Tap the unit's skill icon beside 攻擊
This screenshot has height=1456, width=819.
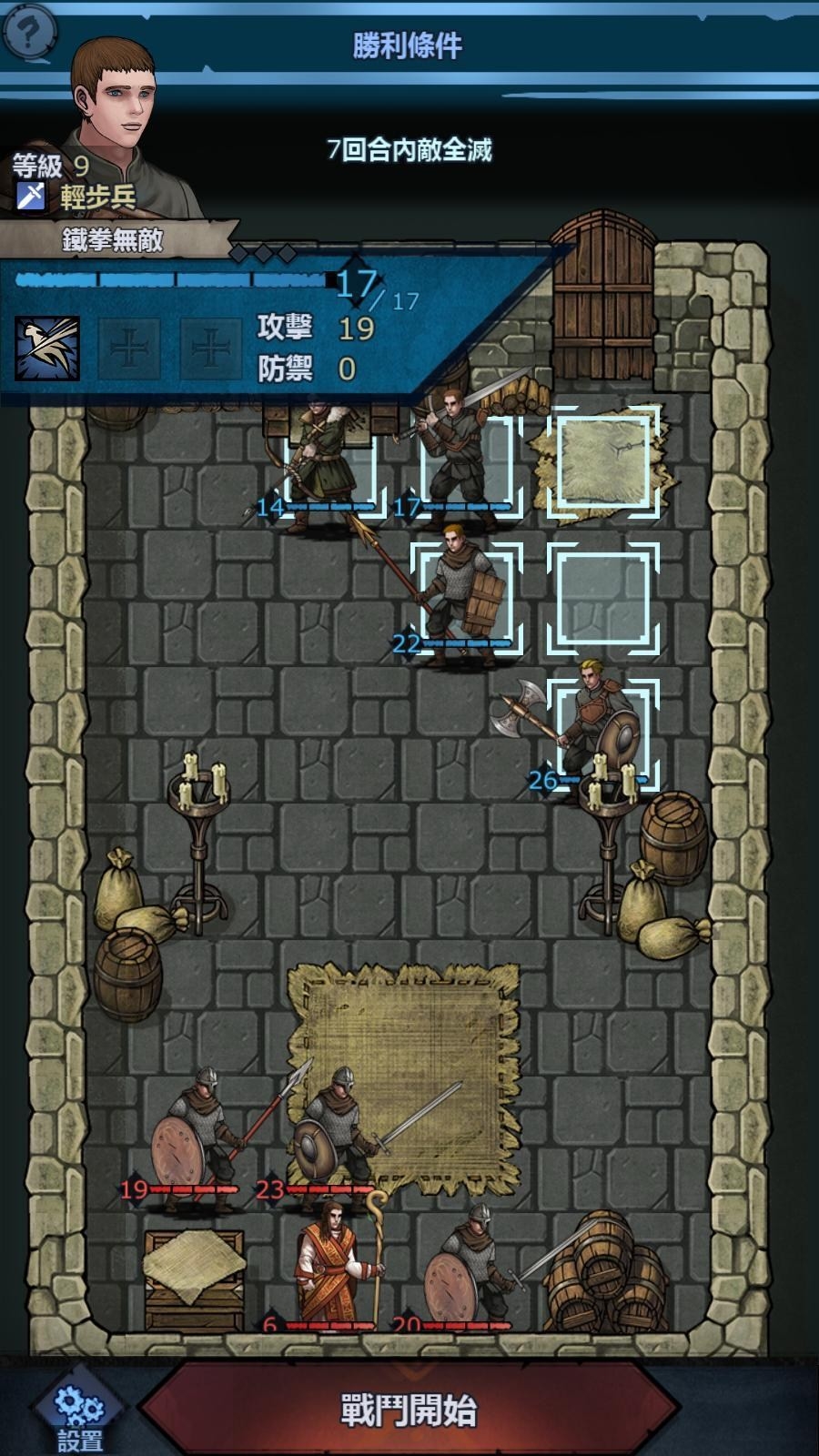click(47, 349)
